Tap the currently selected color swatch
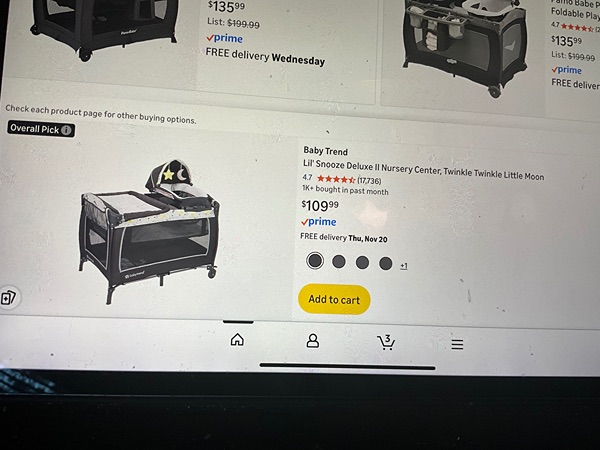 click(315, 261)
